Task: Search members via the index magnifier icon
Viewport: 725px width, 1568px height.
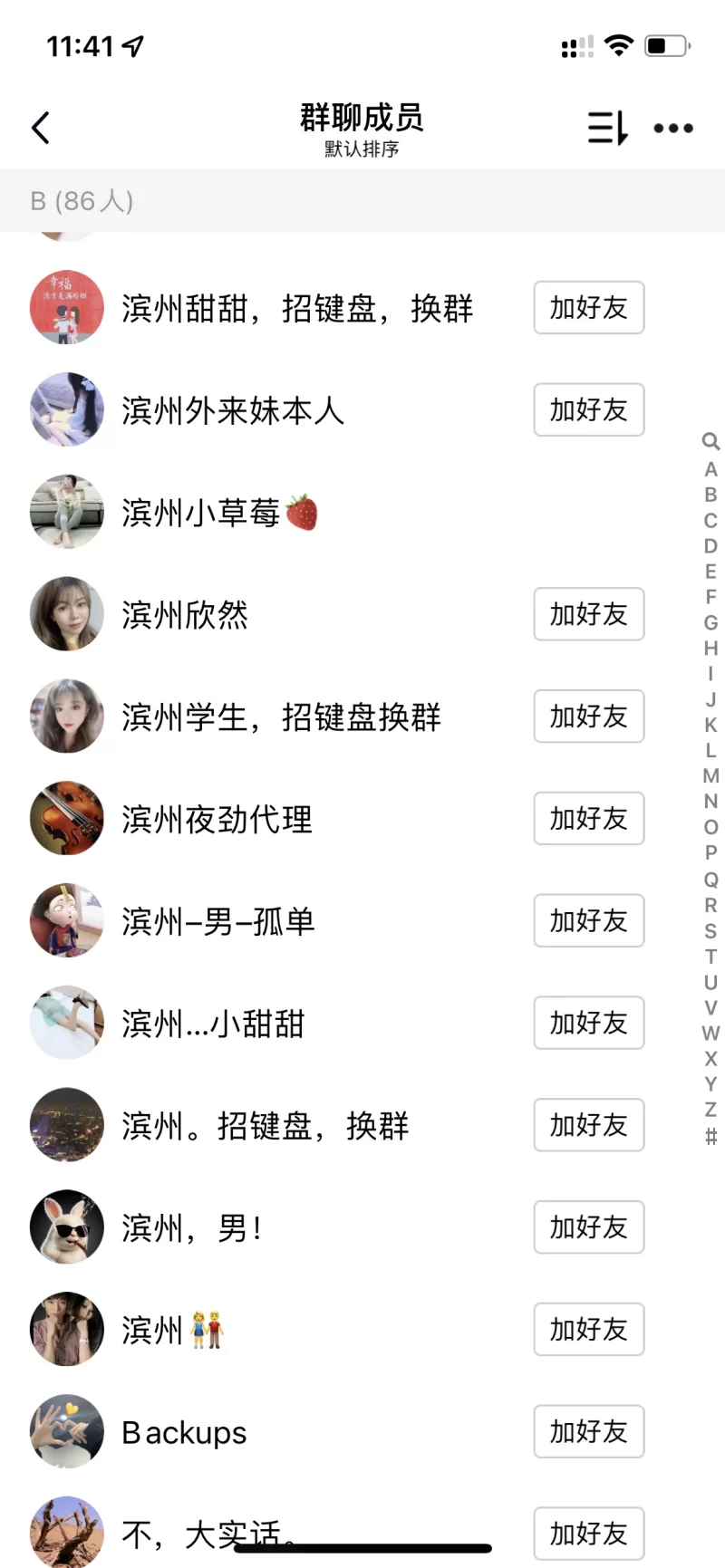Action: pyautogui.click(x=710, y=442)
